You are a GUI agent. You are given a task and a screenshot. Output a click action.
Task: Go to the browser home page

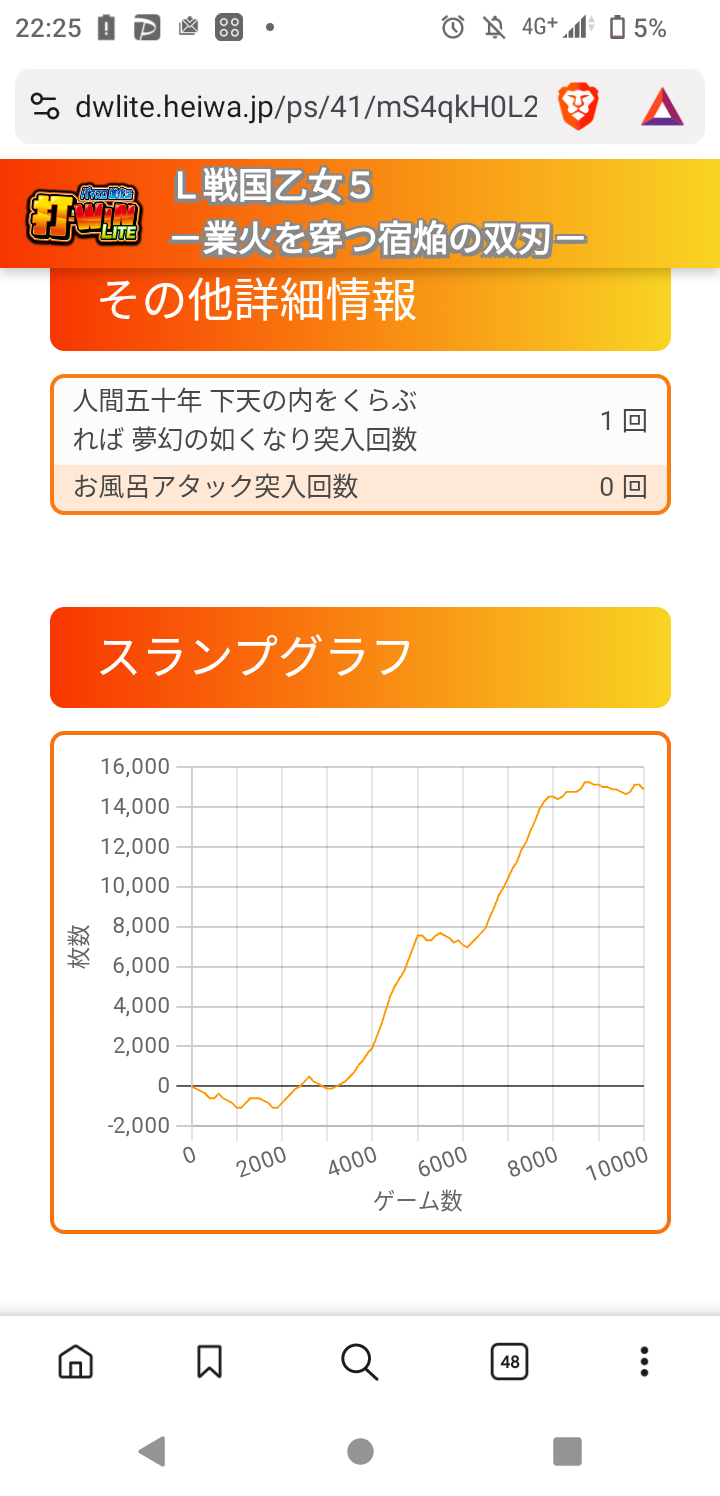coord(76,1361)
